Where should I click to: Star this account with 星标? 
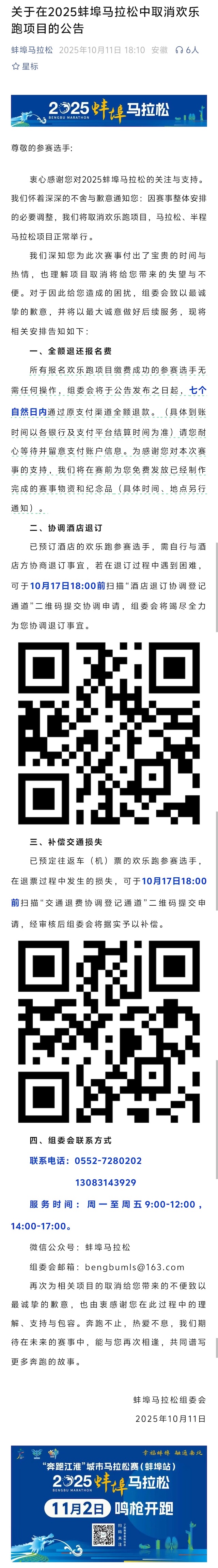click(x=24, y=66)
